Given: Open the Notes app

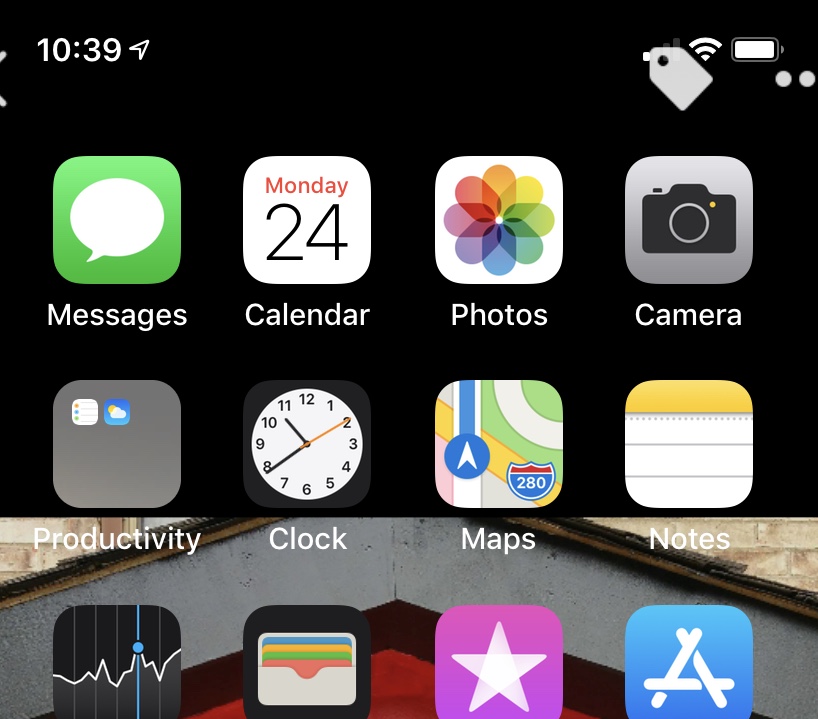Looking at the screenshot, I should point(688,444).
